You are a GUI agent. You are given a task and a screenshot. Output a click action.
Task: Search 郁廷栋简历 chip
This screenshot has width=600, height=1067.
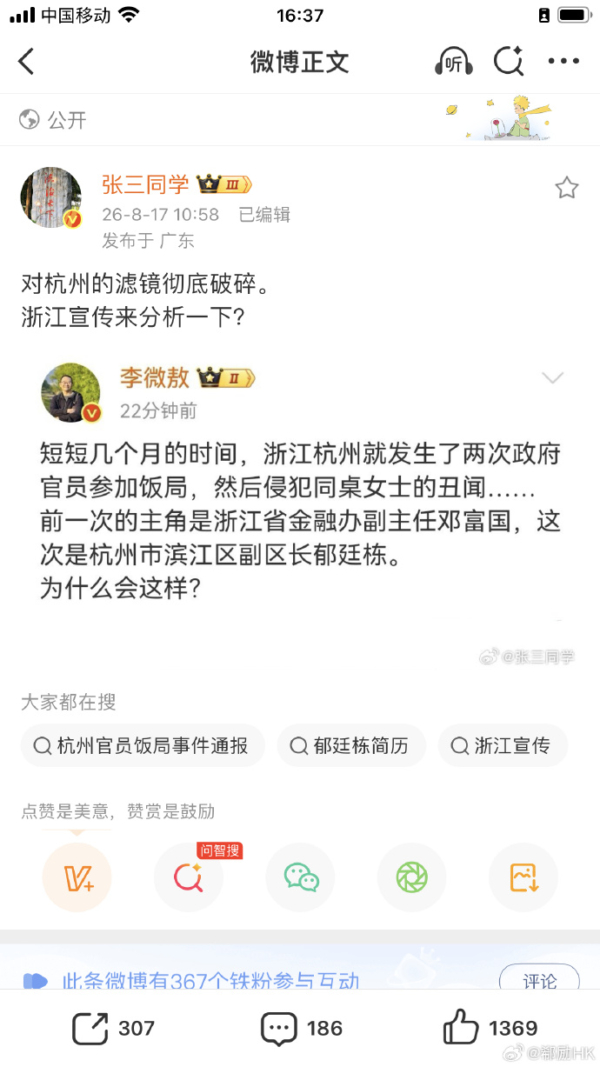tap(351, 746)
